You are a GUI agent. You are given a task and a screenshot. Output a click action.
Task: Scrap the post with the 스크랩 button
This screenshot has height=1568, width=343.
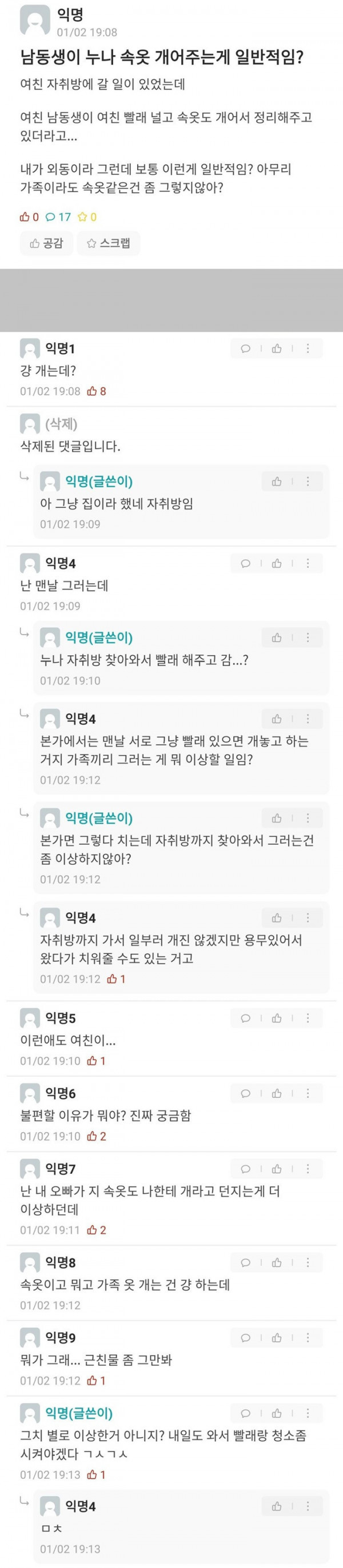[x=109, y=243]
